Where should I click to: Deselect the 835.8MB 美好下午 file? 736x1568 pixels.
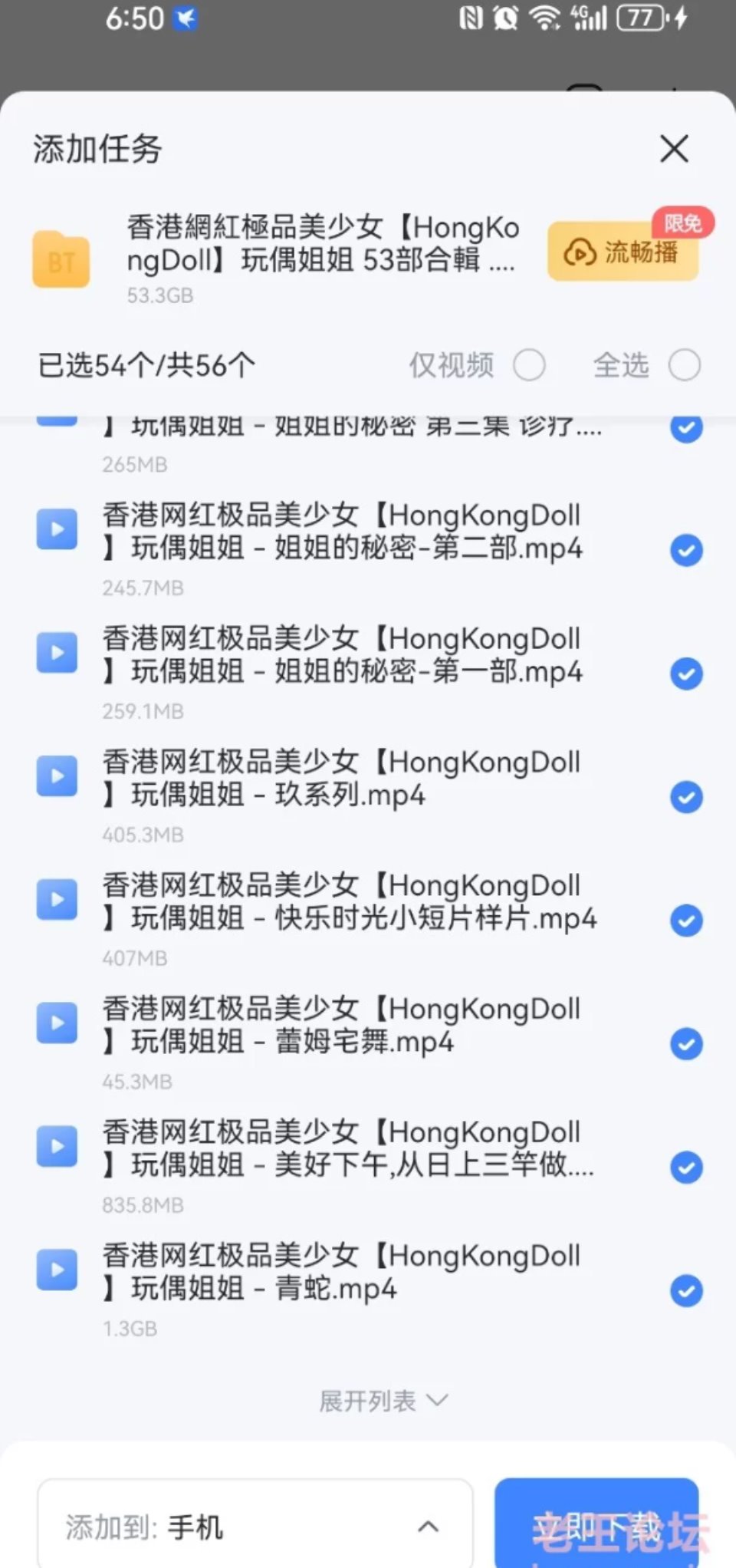click(686, 1168)
